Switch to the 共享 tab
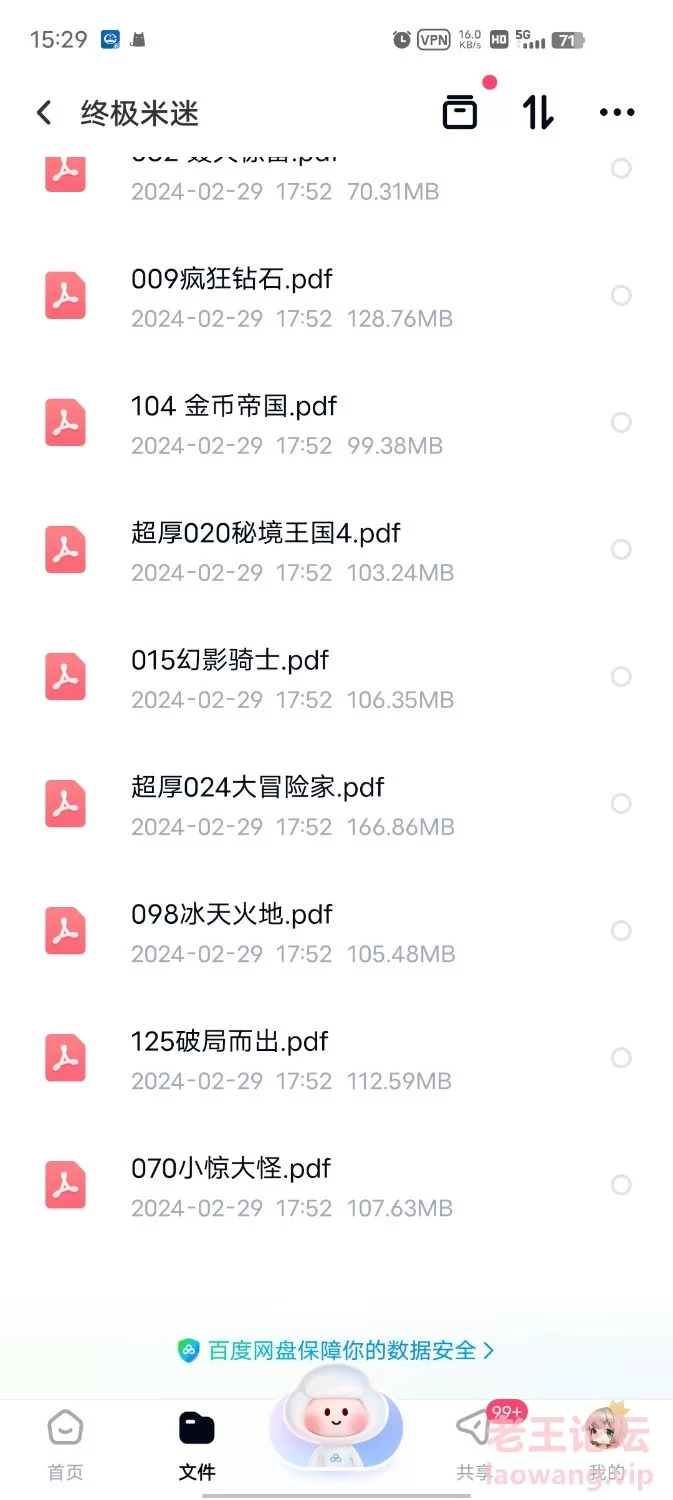Viewport: 673px width, 1500px height. pos(474,1445)
